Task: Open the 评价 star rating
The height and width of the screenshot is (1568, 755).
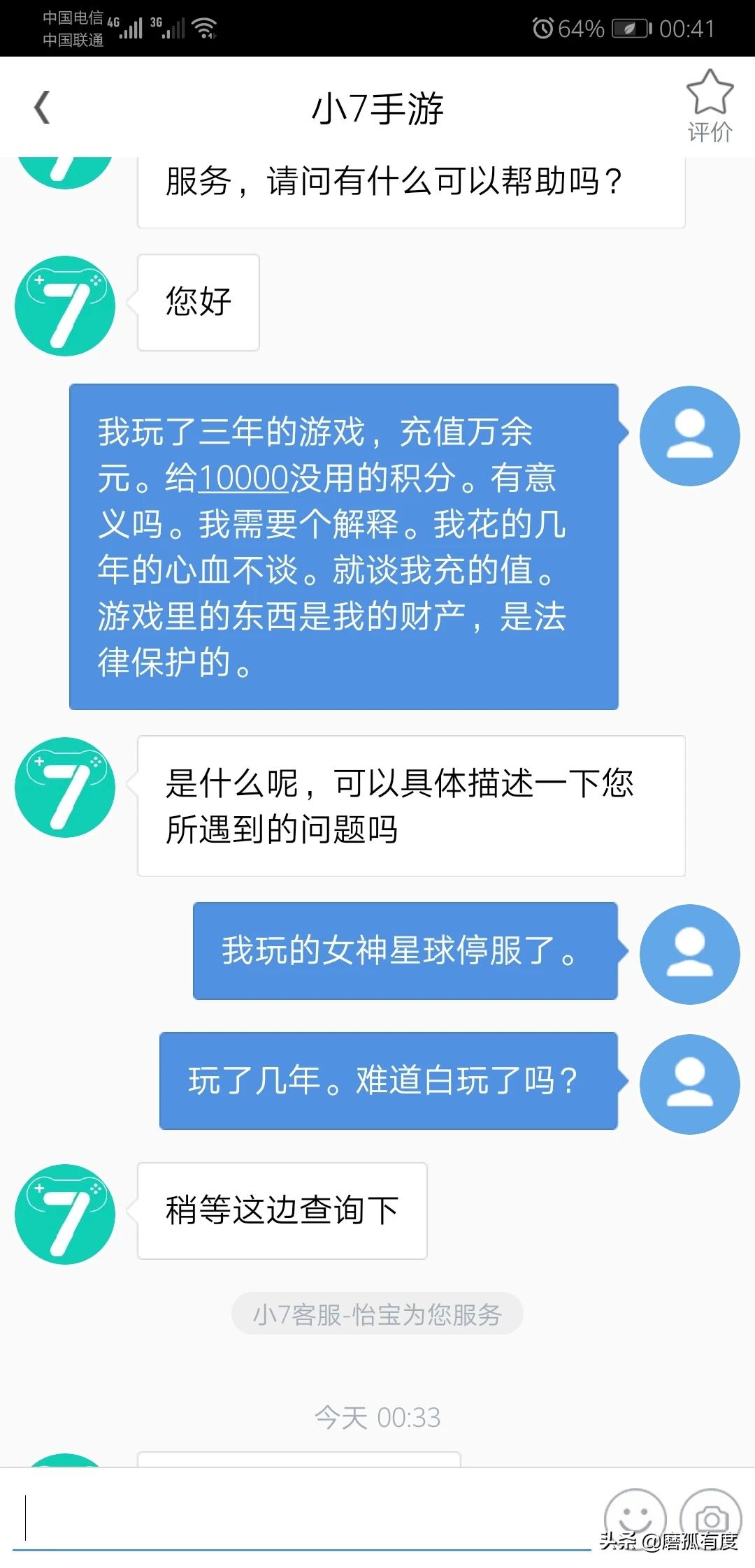Action: (x=709, y=106)
